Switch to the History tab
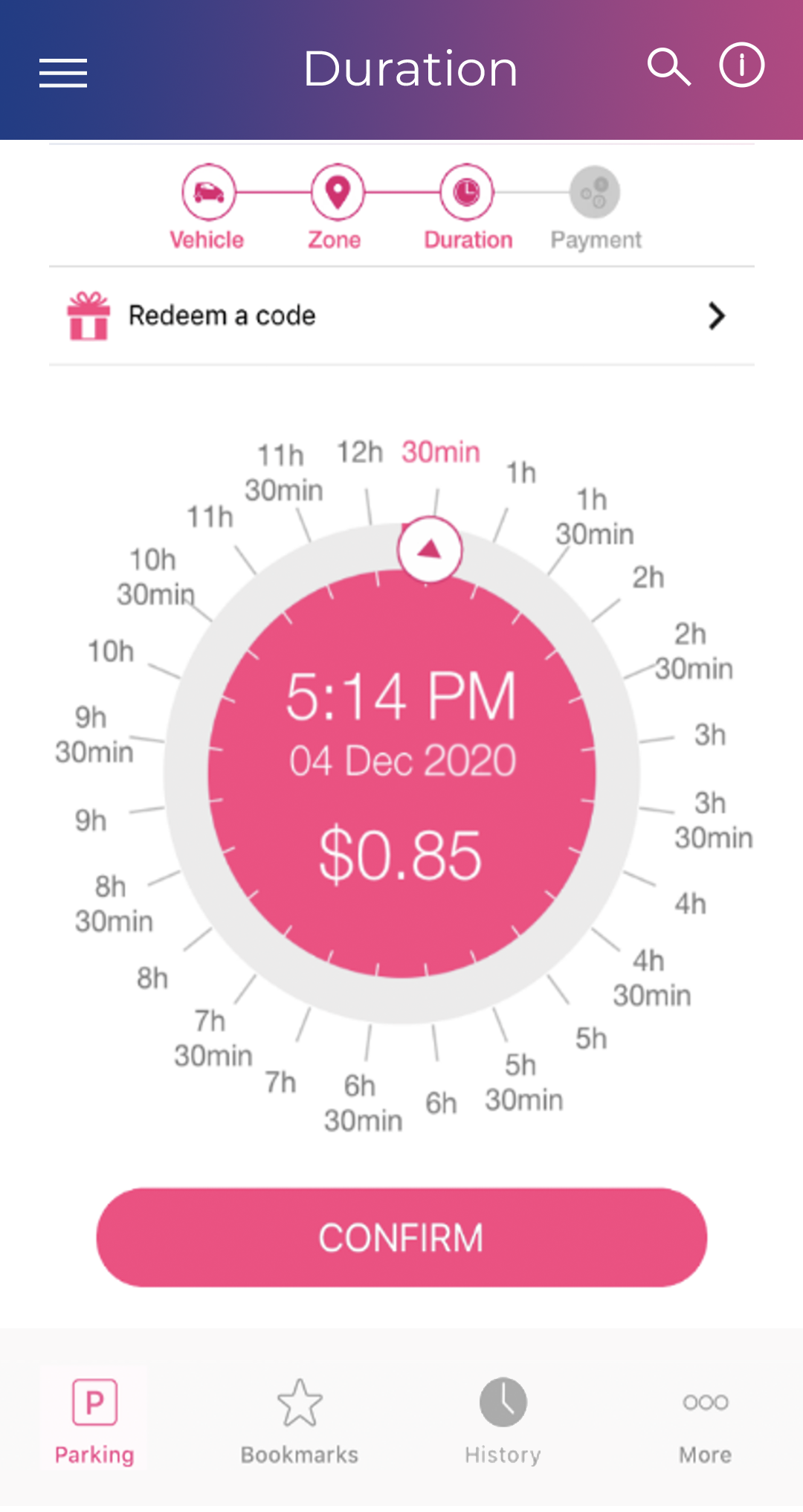Viewport: 803px width, 1512px height. point(503,1421)
